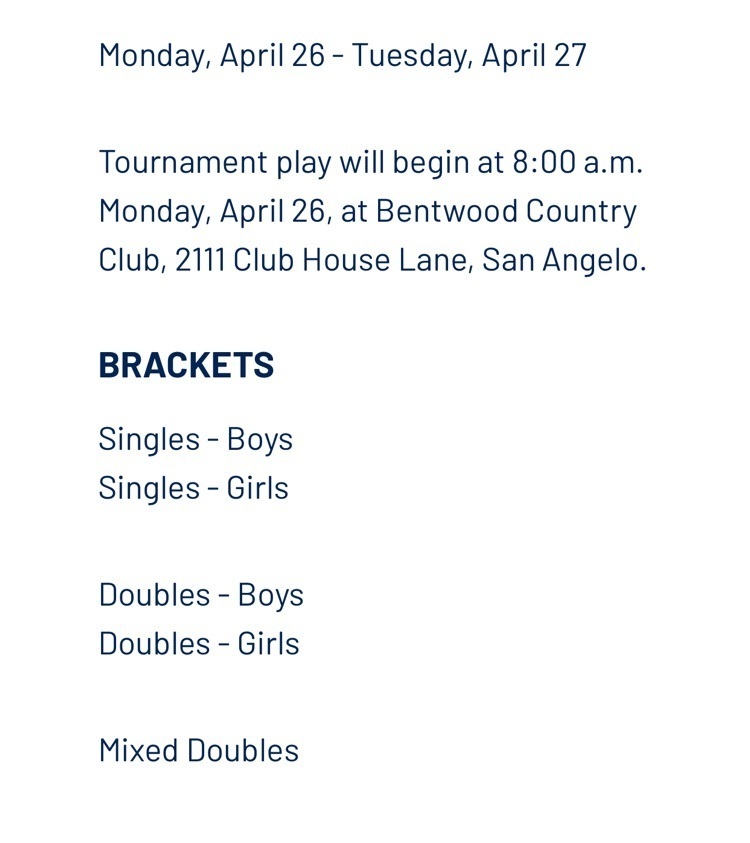View the Doubles - Girls bracket

(x=198, y=644)
